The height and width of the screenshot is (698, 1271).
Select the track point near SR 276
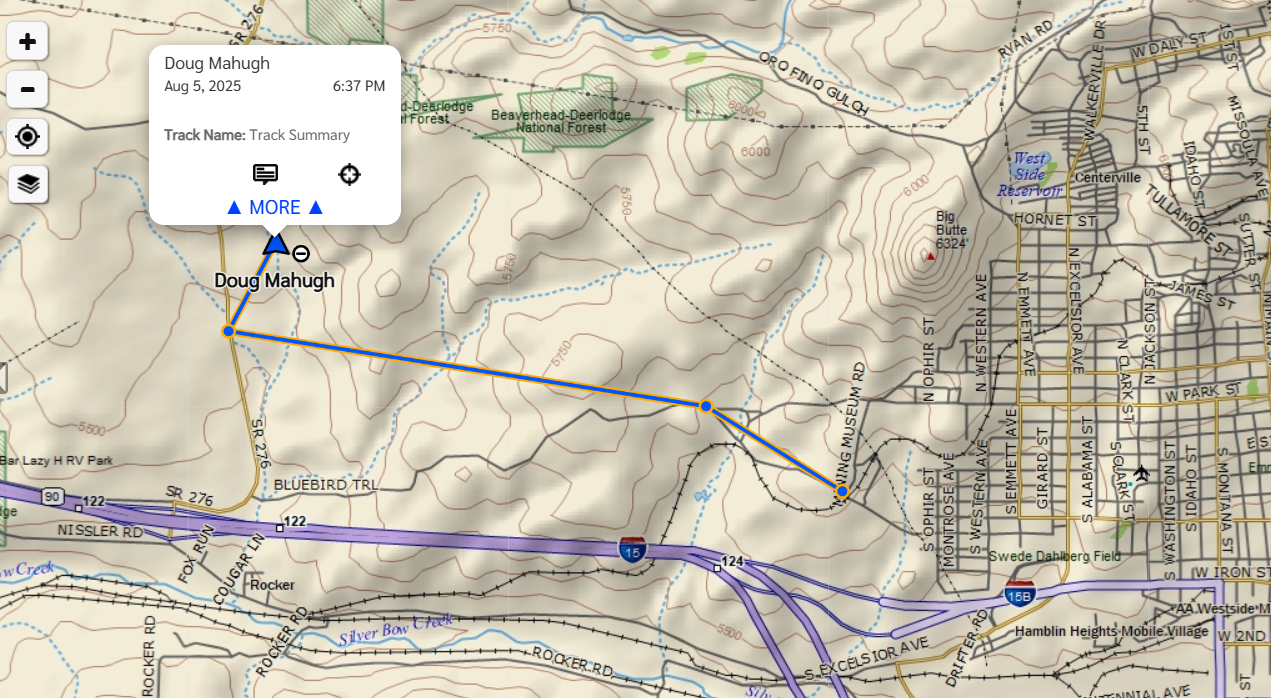(x=229, y=331)
